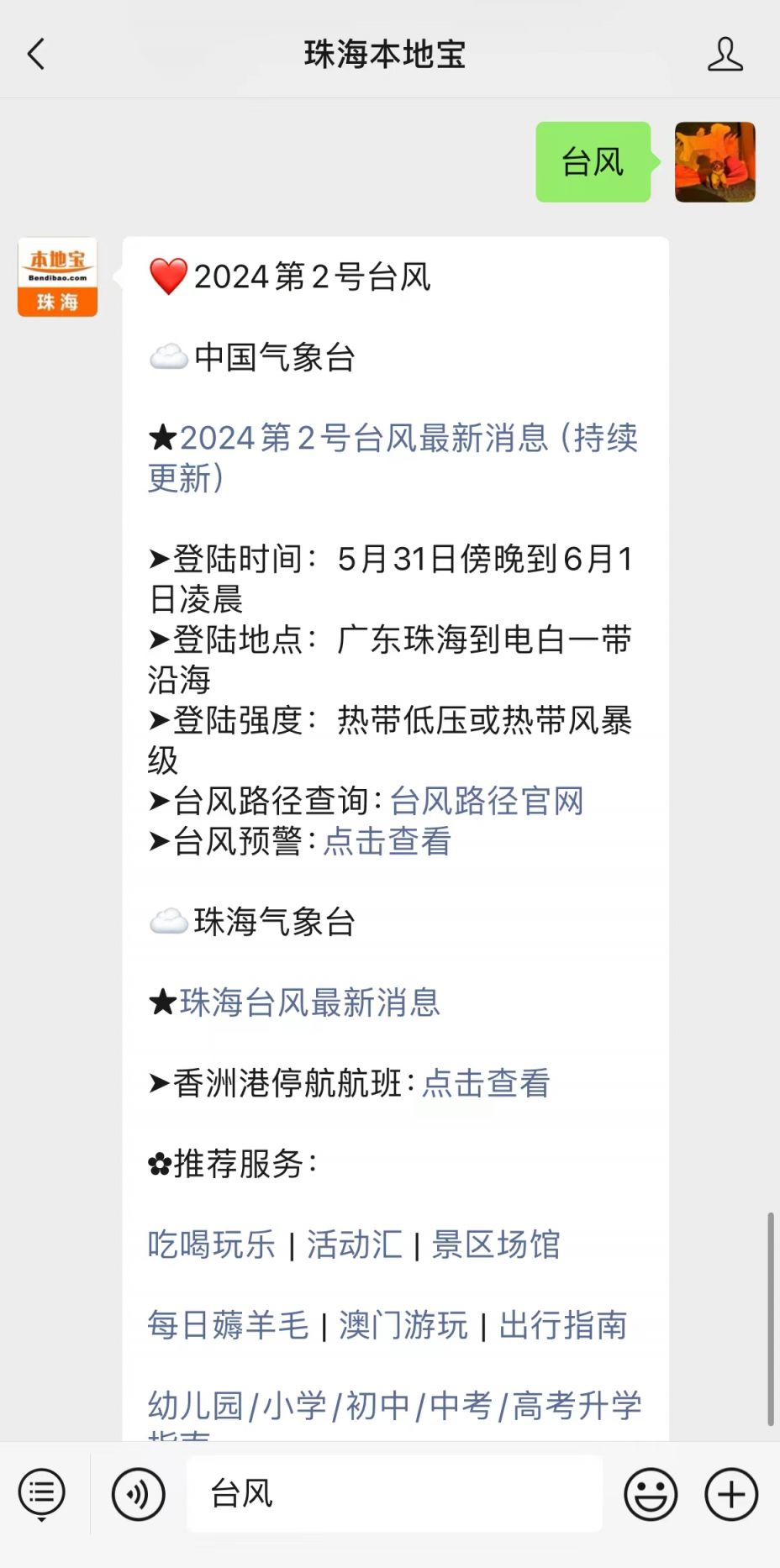Open the emoji picker
Screen dimensions: 780x1568
pyautogui.click(x=651, y=1494)
